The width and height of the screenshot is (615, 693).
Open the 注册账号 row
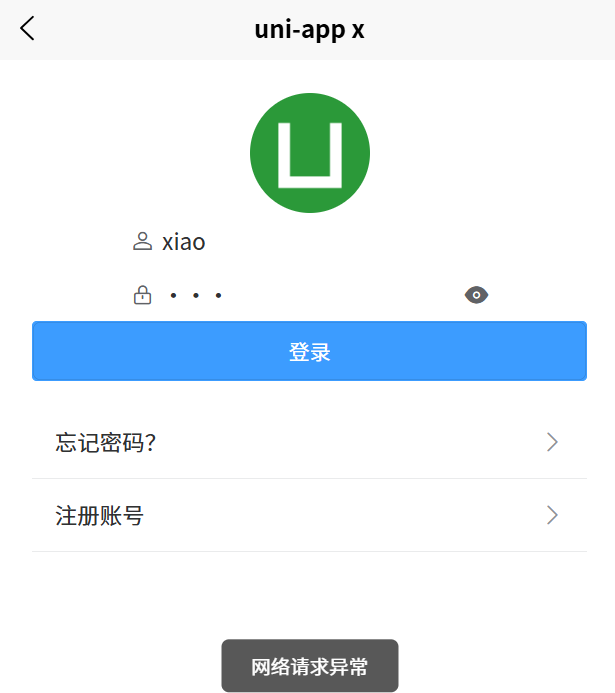[308, 516]
